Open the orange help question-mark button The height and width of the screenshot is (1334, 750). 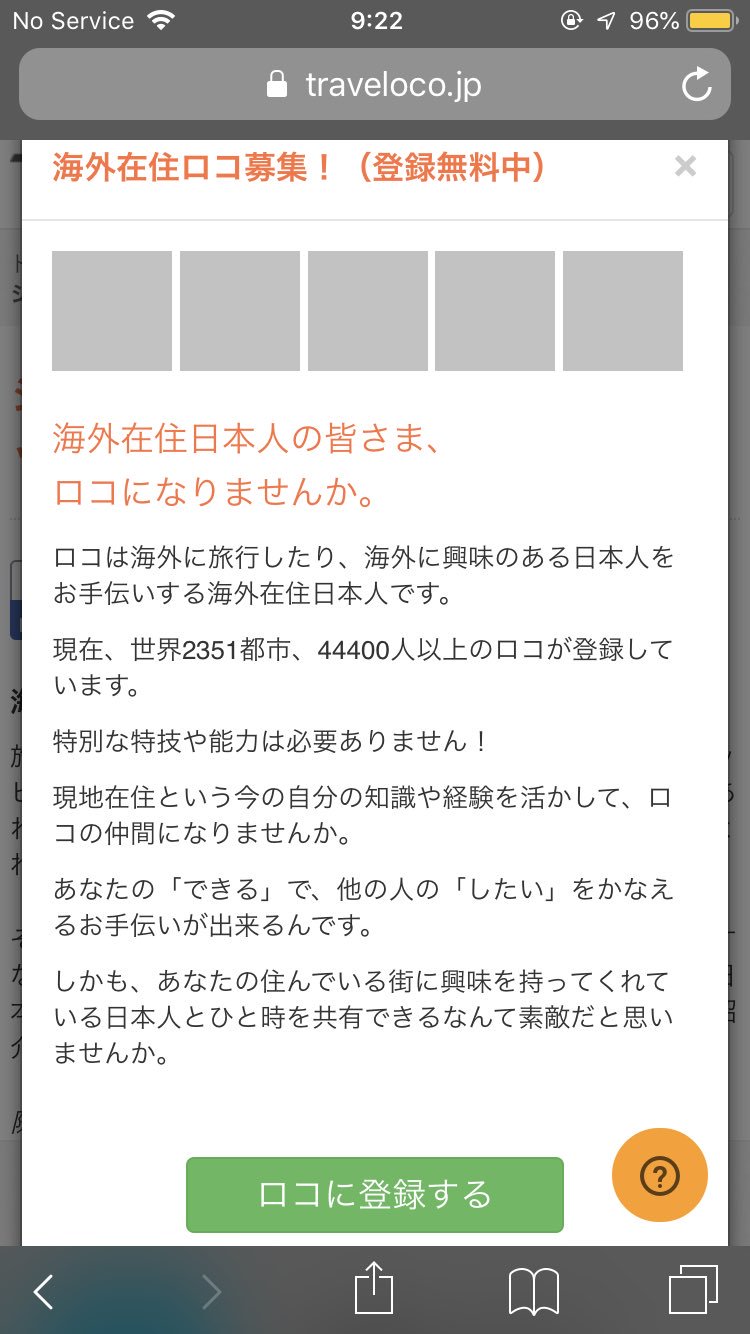[x=659, y=1176]
